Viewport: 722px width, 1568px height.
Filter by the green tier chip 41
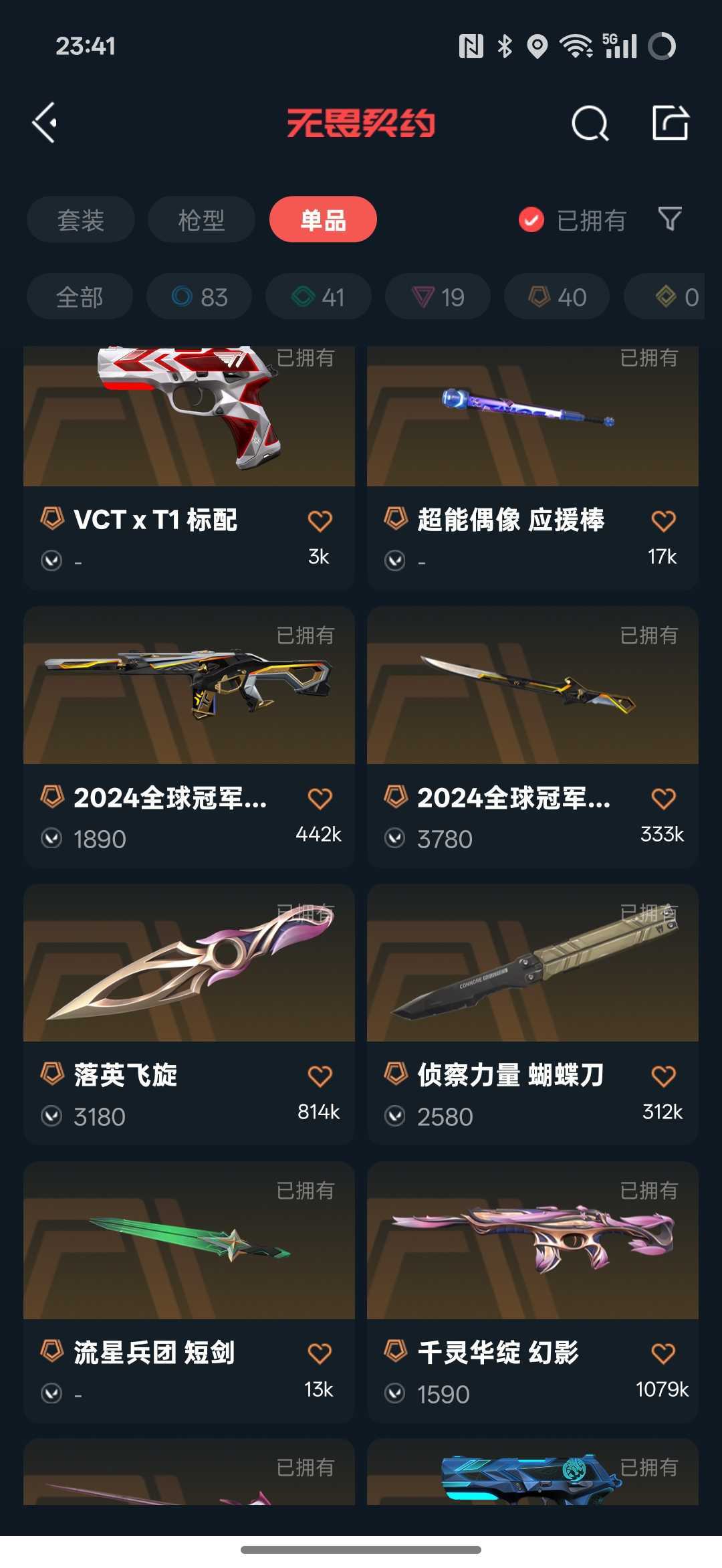(x=318, y=297)
